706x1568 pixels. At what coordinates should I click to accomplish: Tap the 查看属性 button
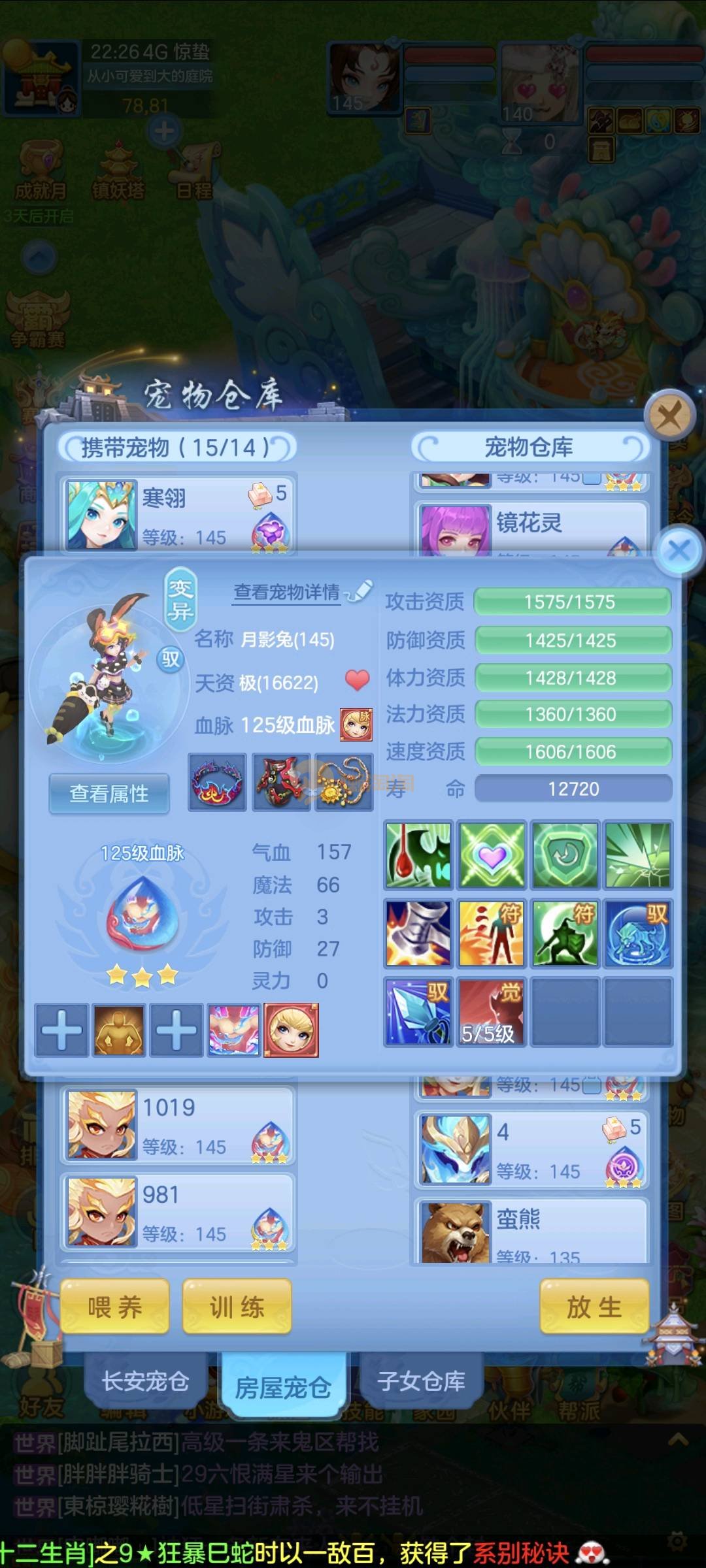(x=109, y=794)
